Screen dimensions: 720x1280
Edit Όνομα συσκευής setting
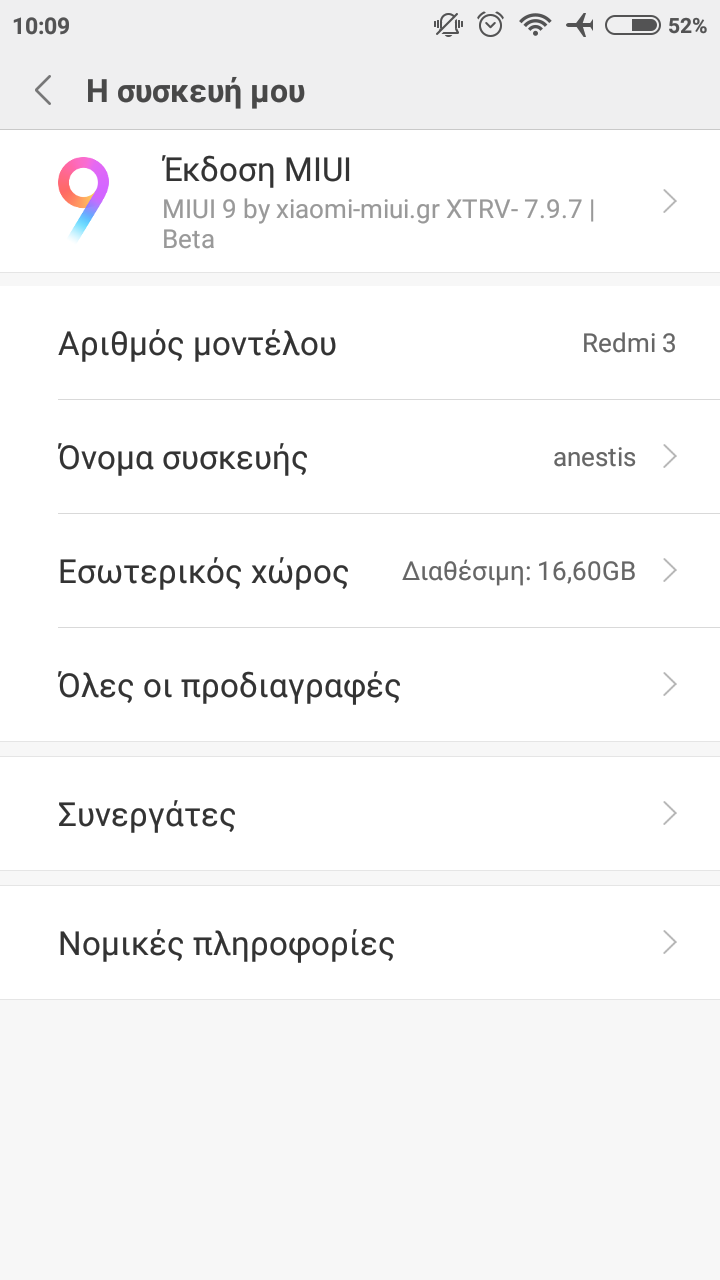360,458
